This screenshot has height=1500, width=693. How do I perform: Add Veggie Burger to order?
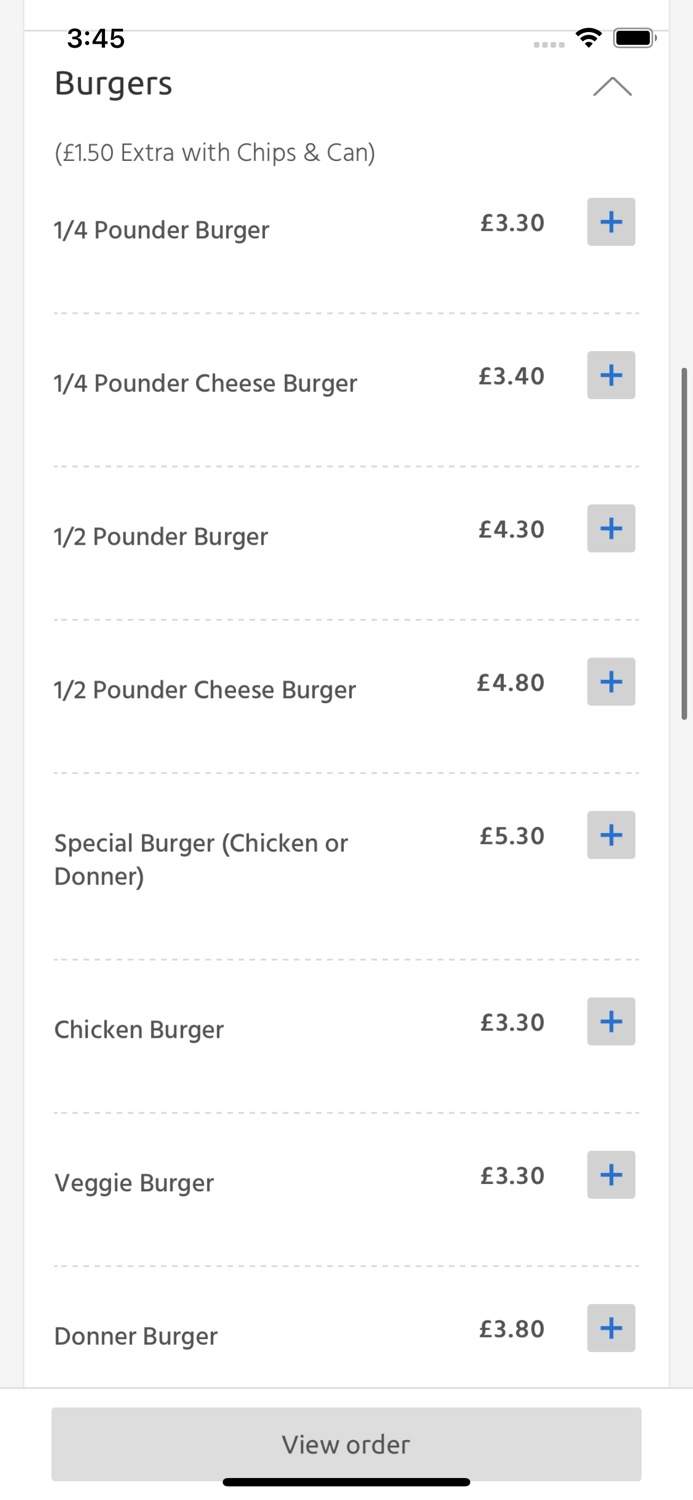pyautogui.click(x=611, y=1174)
